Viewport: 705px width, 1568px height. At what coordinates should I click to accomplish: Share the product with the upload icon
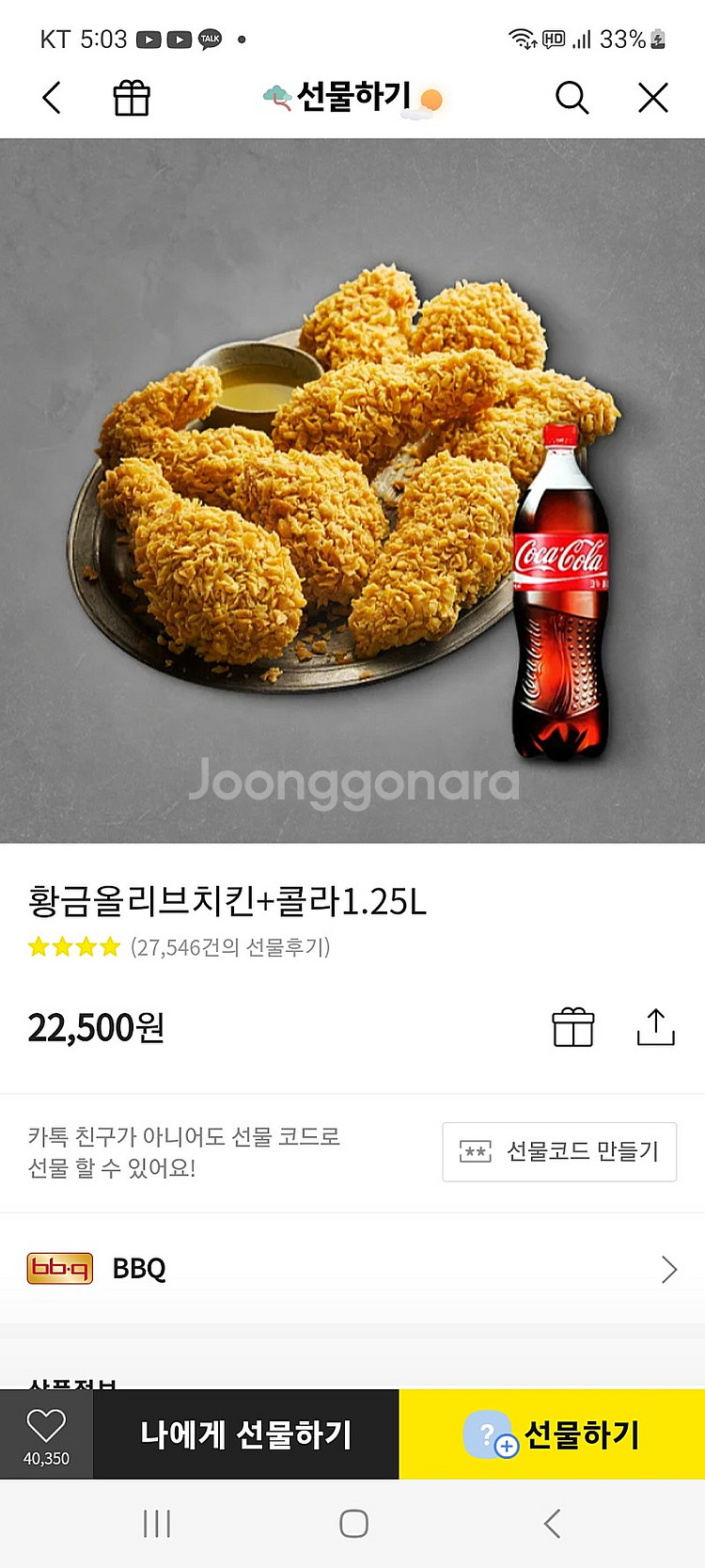pyautogui.click(x=656, y=1027)
